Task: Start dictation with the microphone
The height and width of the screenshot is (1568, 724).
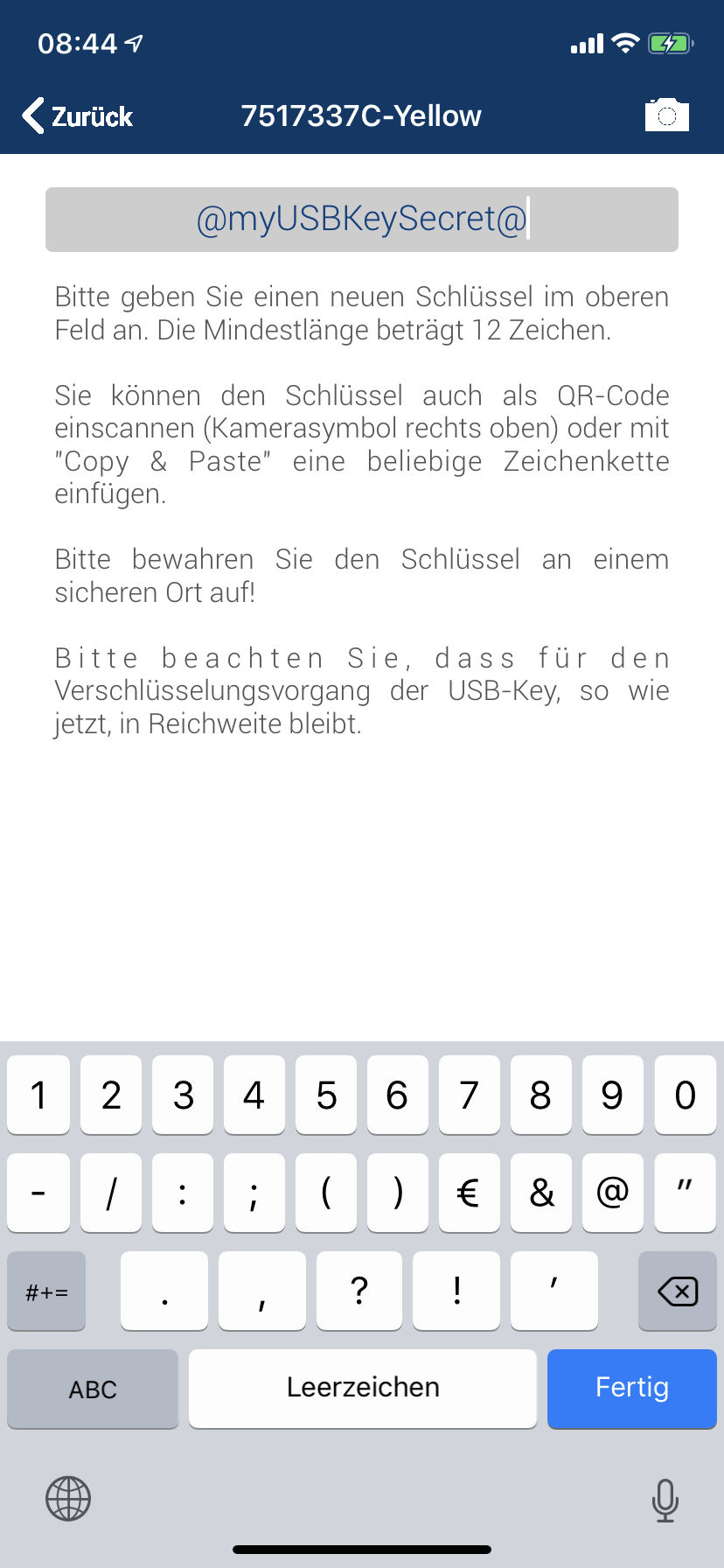Action: pyautogui.click(x=665, y=1500)
